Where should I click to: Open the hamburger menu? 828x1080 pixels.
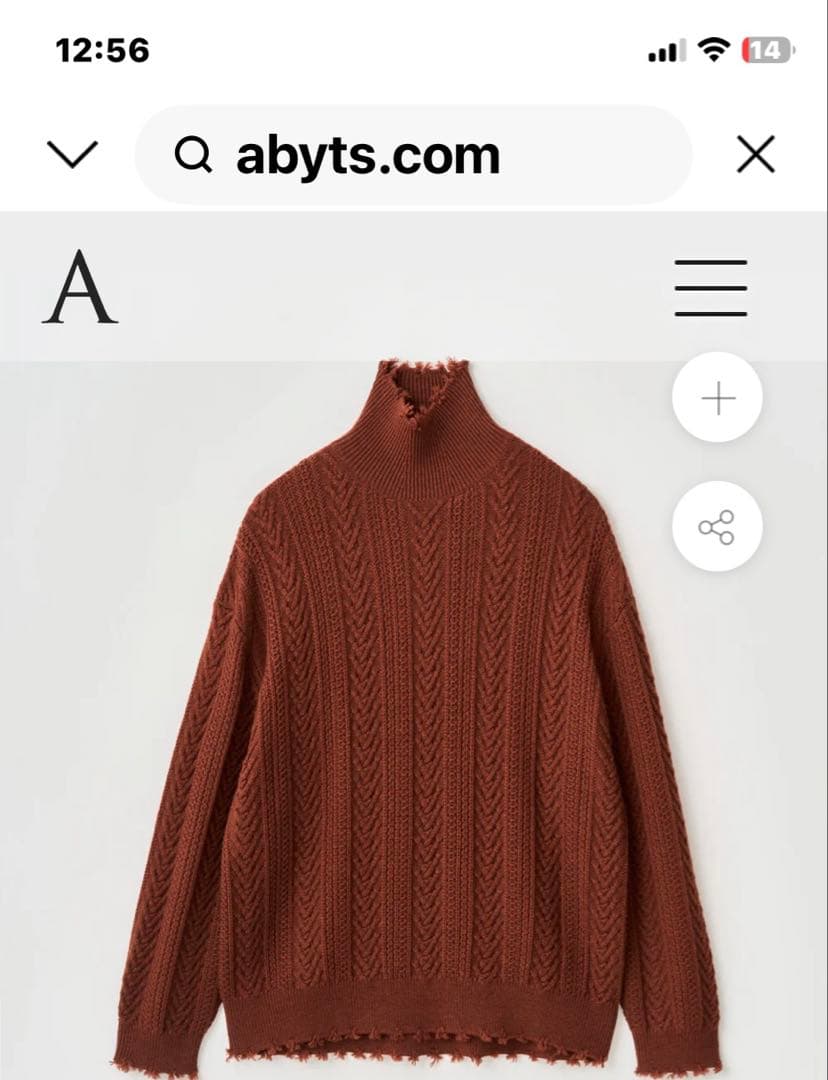(710, 288)
